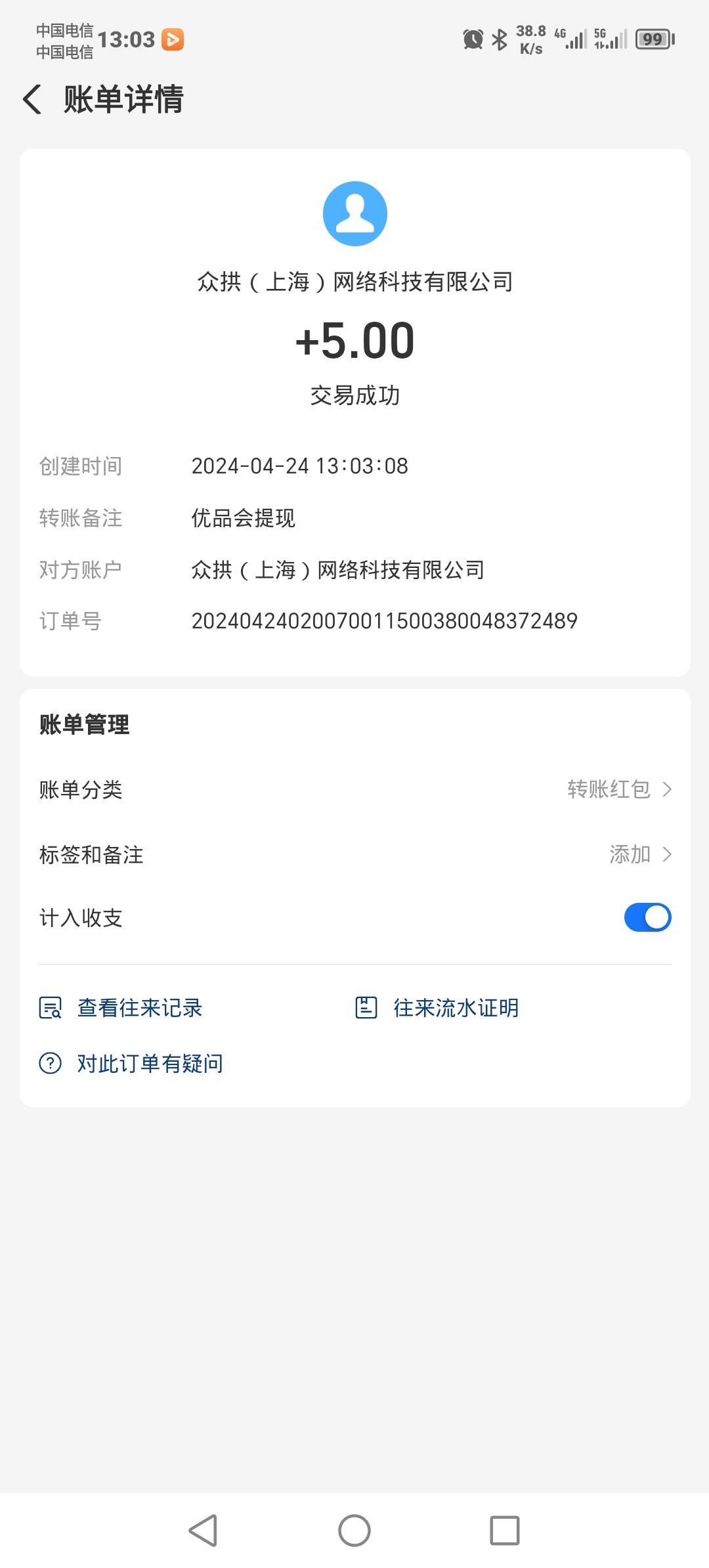Screen dimensions: 709x1568
Task: Toggle the 计入收支 switch off
Action: pyautogui.click(x=647, y=917)
